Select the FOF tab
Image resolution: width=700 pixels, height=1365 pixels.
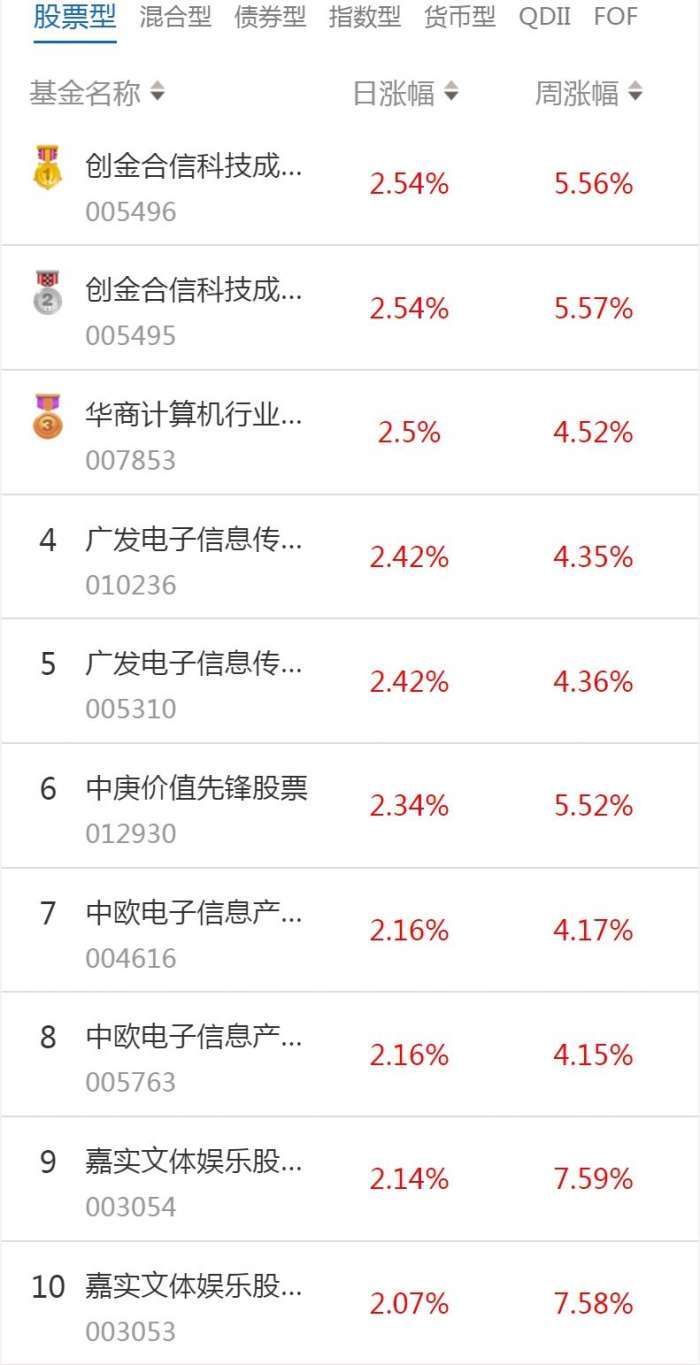(x=615, y=17)
